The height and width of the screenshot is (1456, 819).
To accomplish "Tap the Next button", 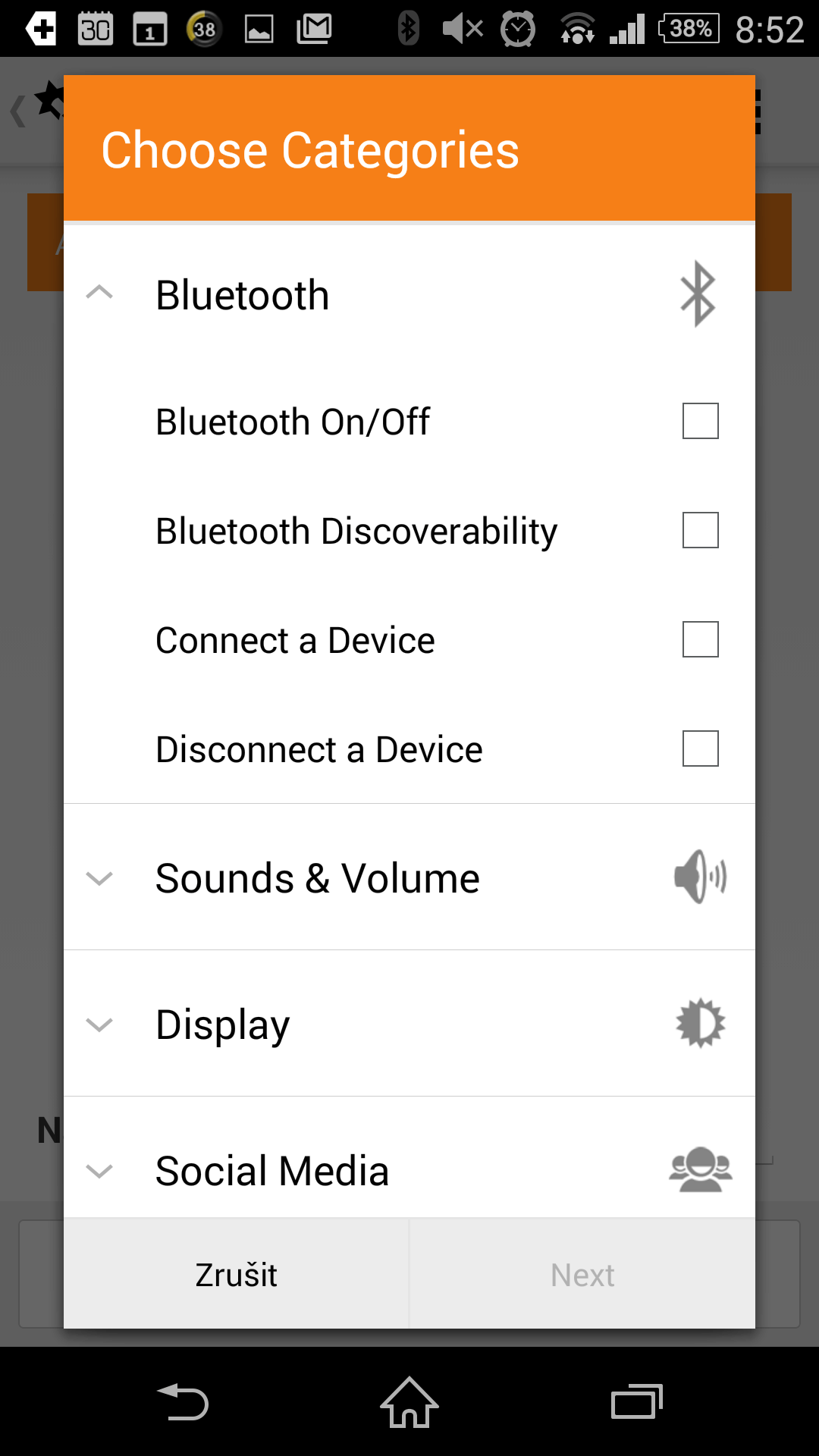I will pos(582,1275).
